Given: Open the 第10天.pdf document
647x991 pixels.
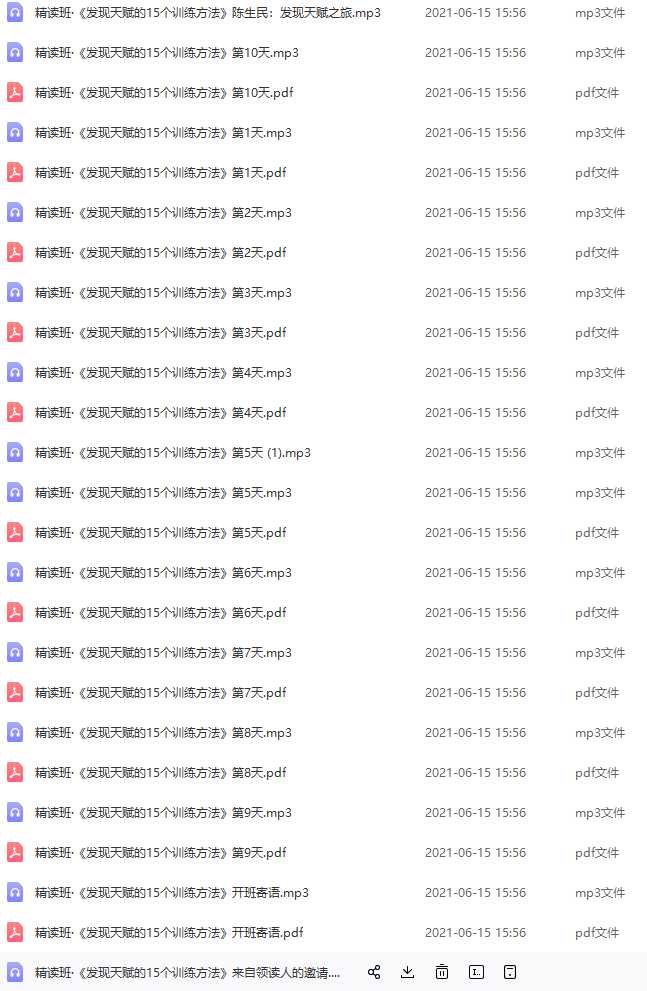Looking at the screenshot, I should click(x=164, y=93).
